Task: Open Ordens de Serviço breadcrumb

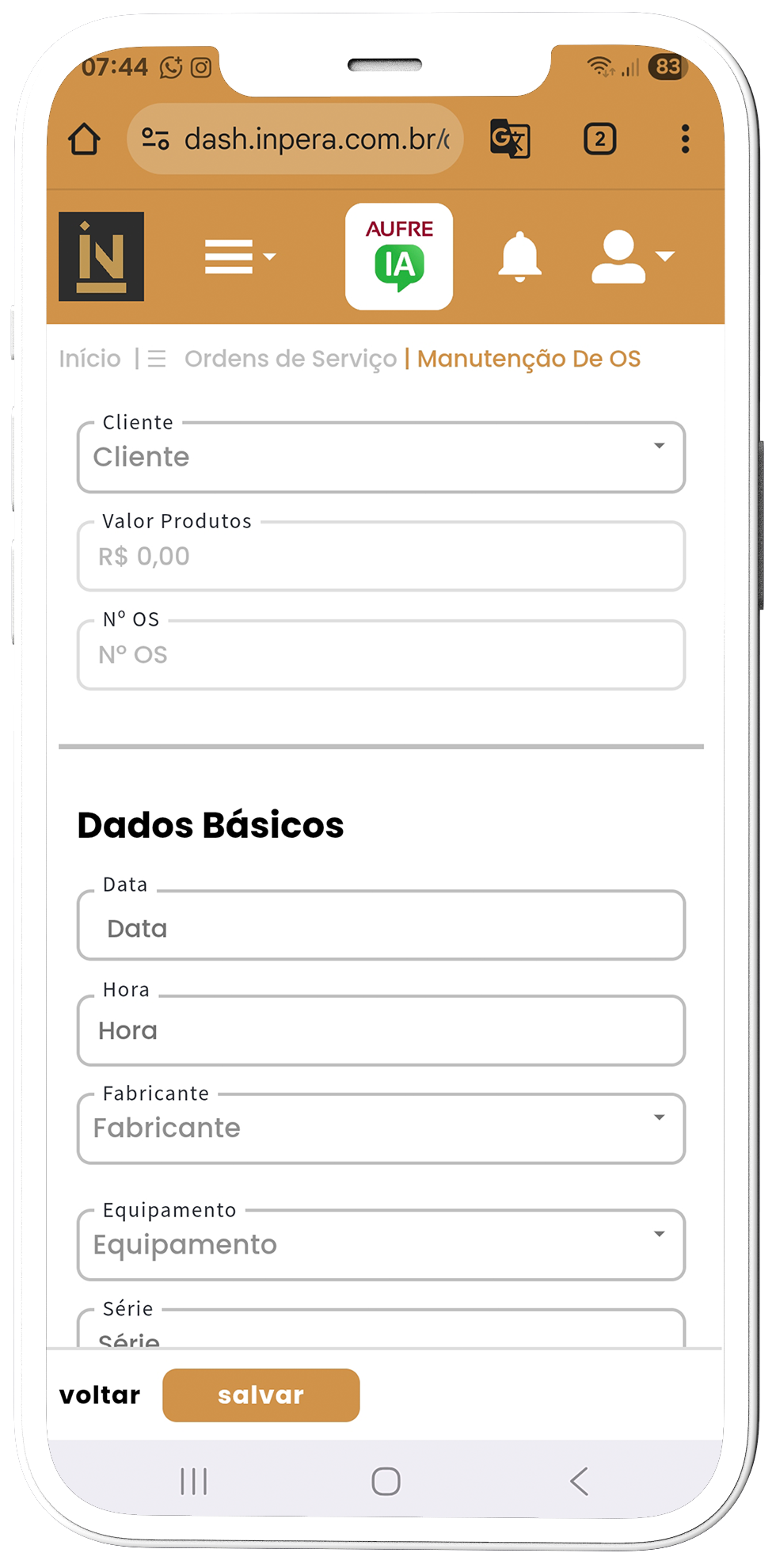Action: click(290, 359)
